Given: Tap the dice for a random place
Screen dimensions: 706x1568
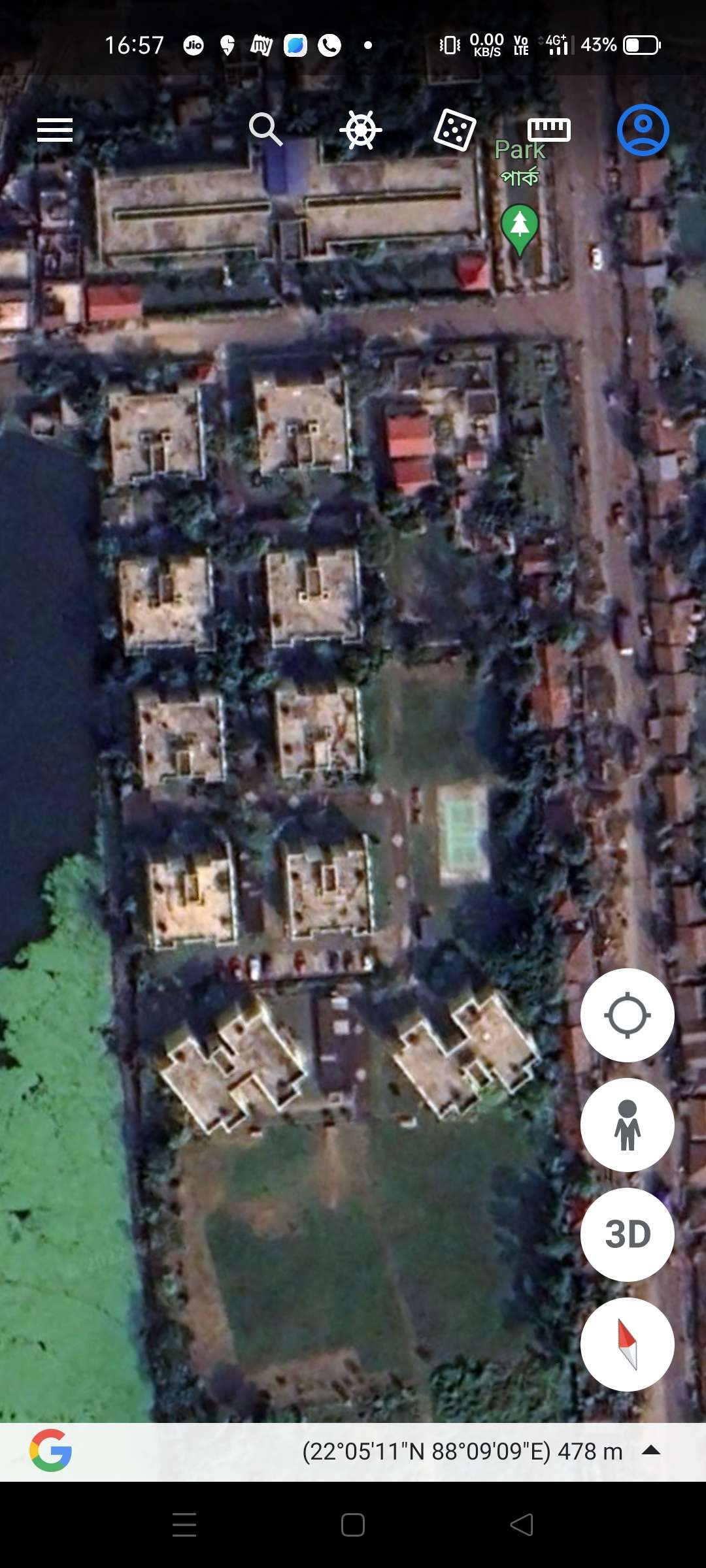Looking at the screenshot, I should [455, 130].
